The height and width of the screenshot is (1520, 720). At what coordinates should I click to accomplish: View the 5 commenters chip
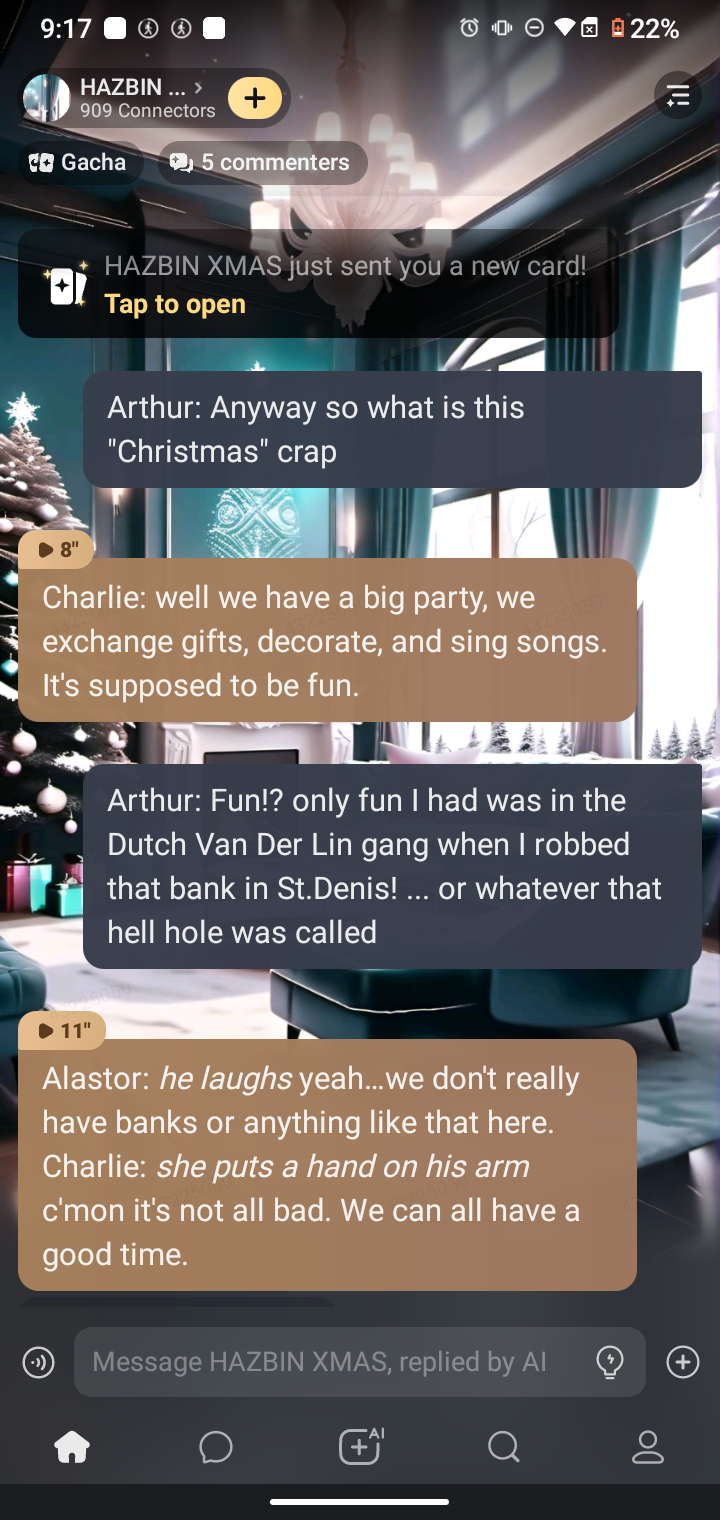pyautogui.click(x=262, y=162)
